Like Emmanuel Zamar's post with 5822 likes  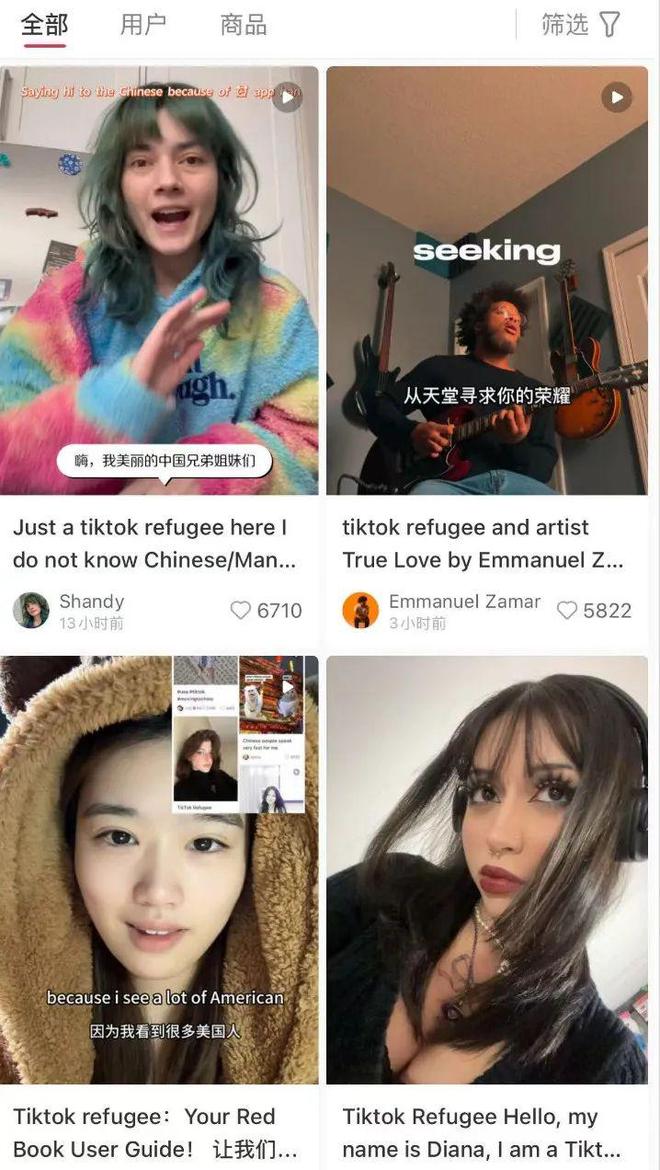coord(567,610)
